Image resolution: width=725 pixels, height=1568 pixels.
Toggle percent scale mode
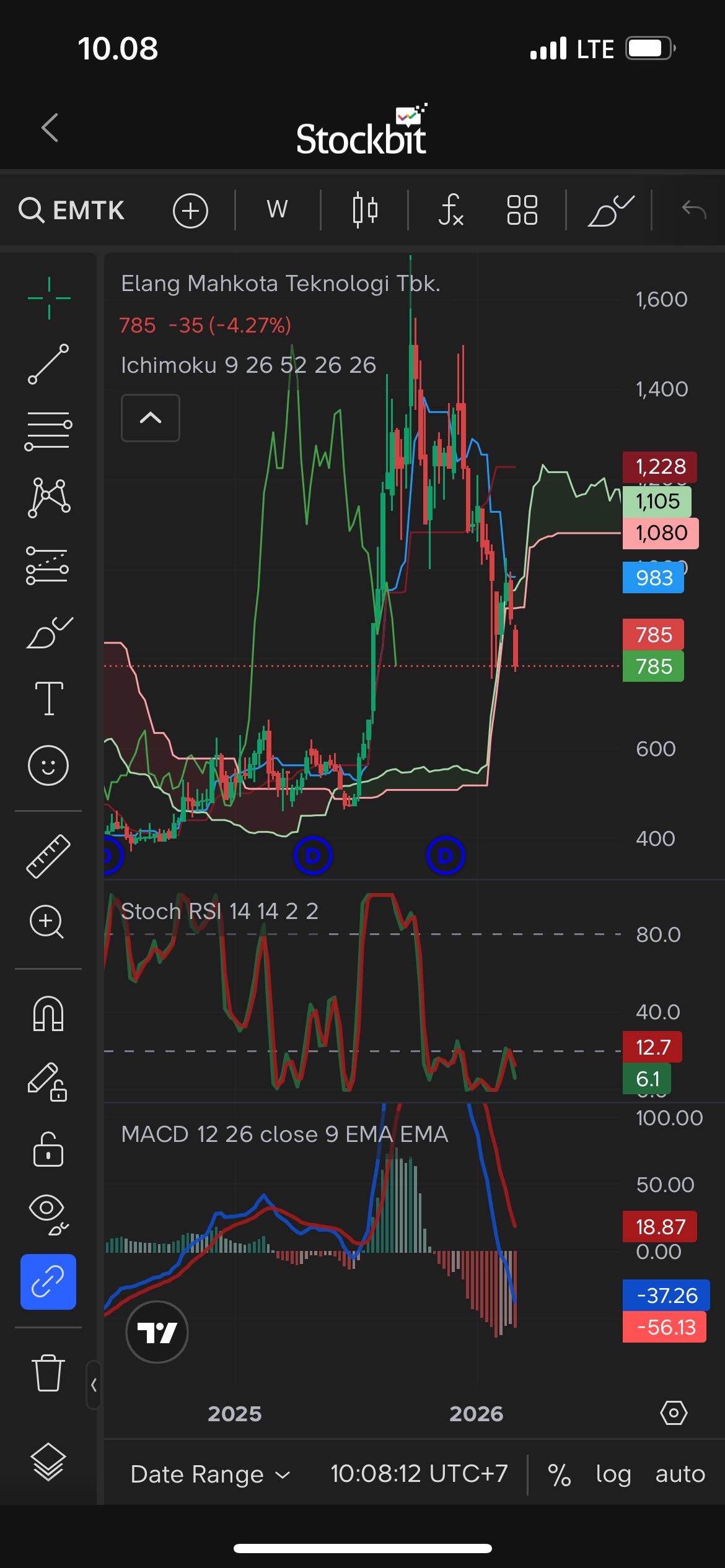(x=559, y=1474)
